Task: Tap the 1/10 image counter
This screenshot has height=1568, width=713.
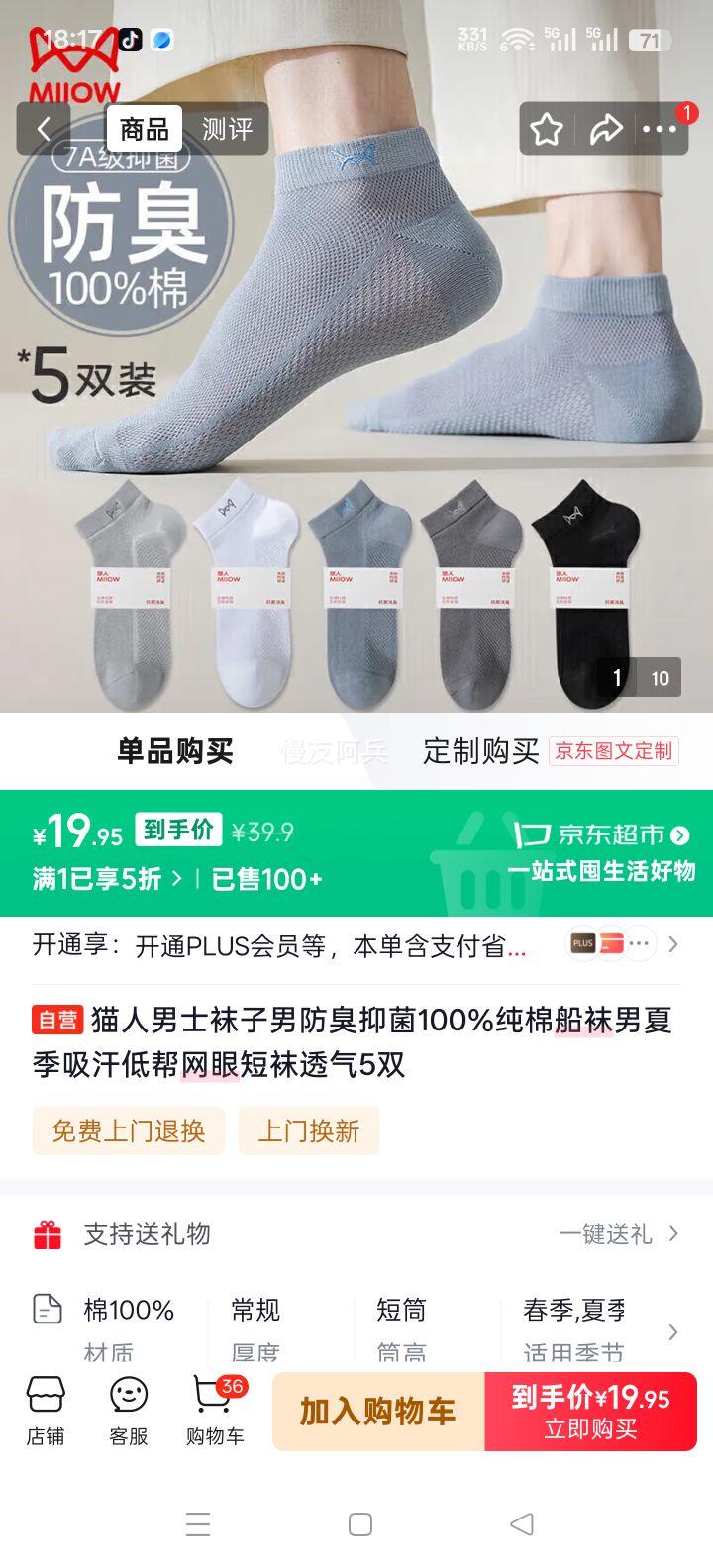Action: (x=641, y=678)
